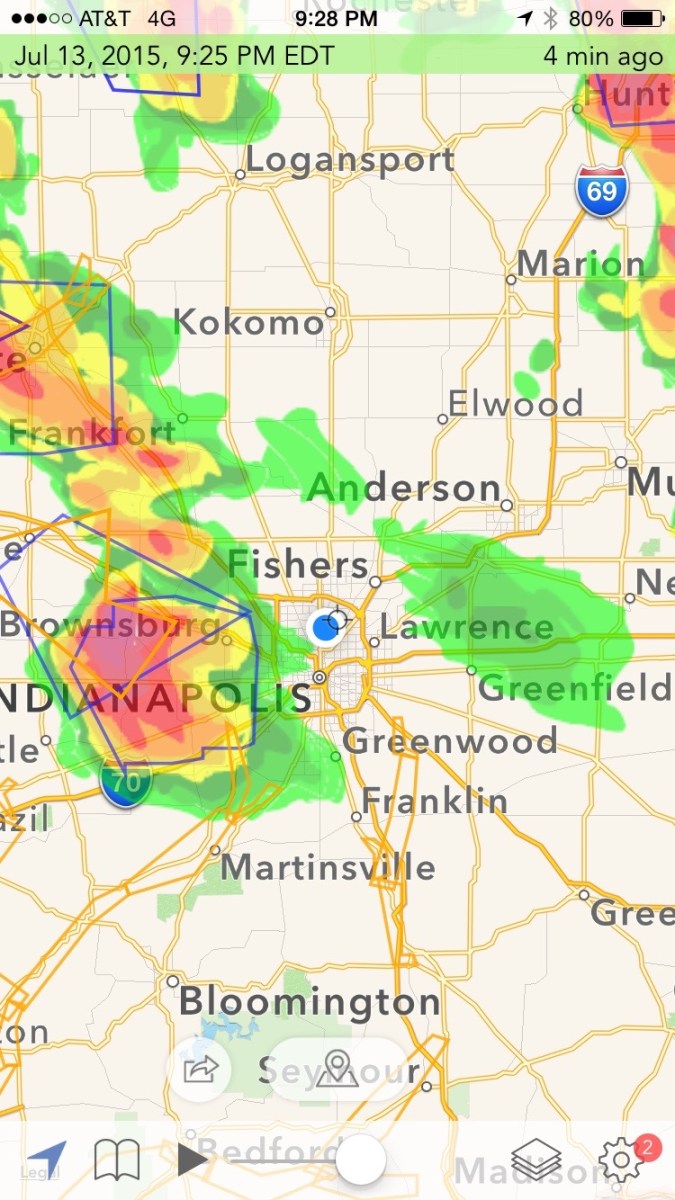Image resolution: width=675 pixels, height=1200 pixels.
Task: Open settings gear with notification badge
Action: 622,1160
